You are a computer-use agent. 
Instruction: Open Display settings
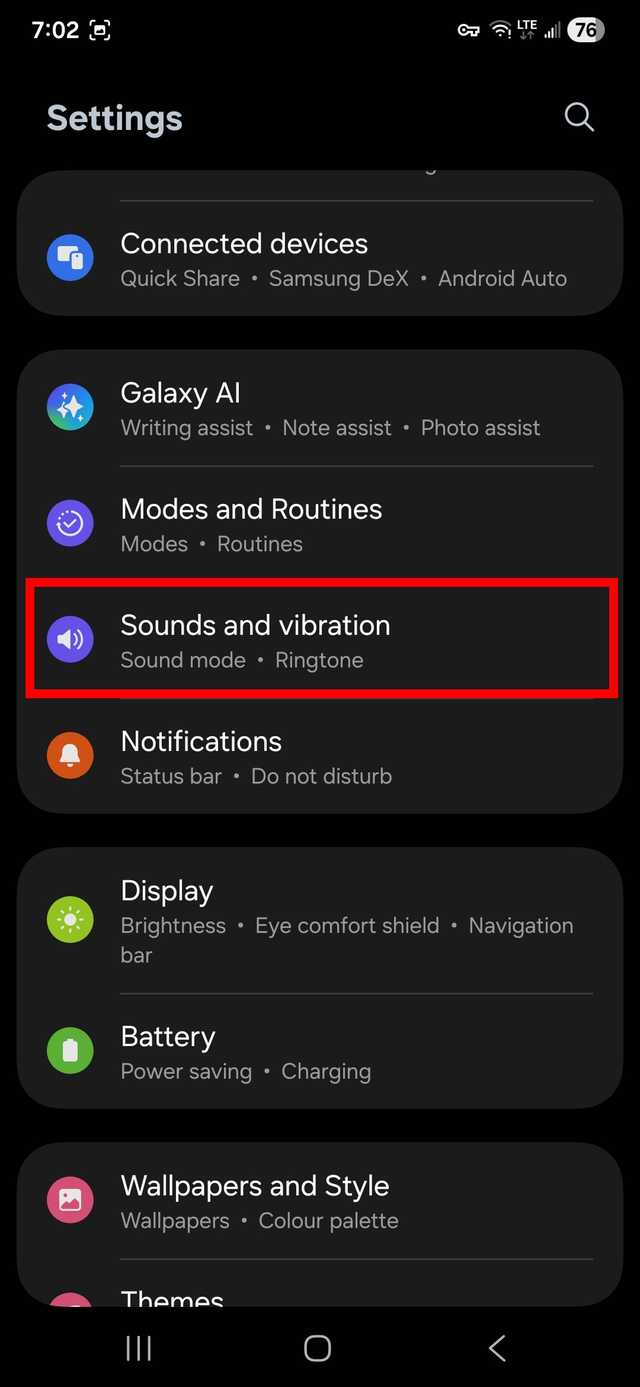click(320, 920)
